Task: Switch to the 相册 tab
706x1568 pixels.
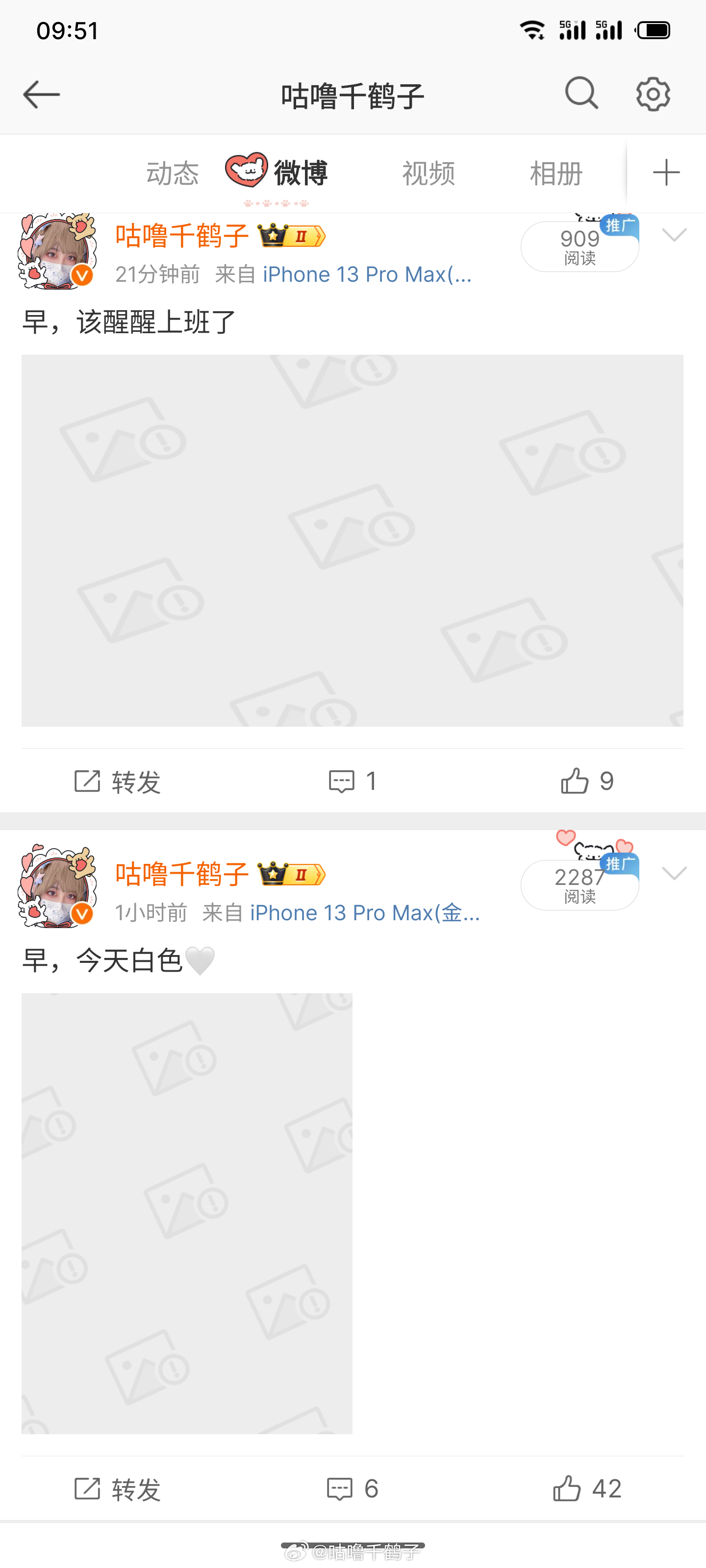Action: tap(555, 173)
